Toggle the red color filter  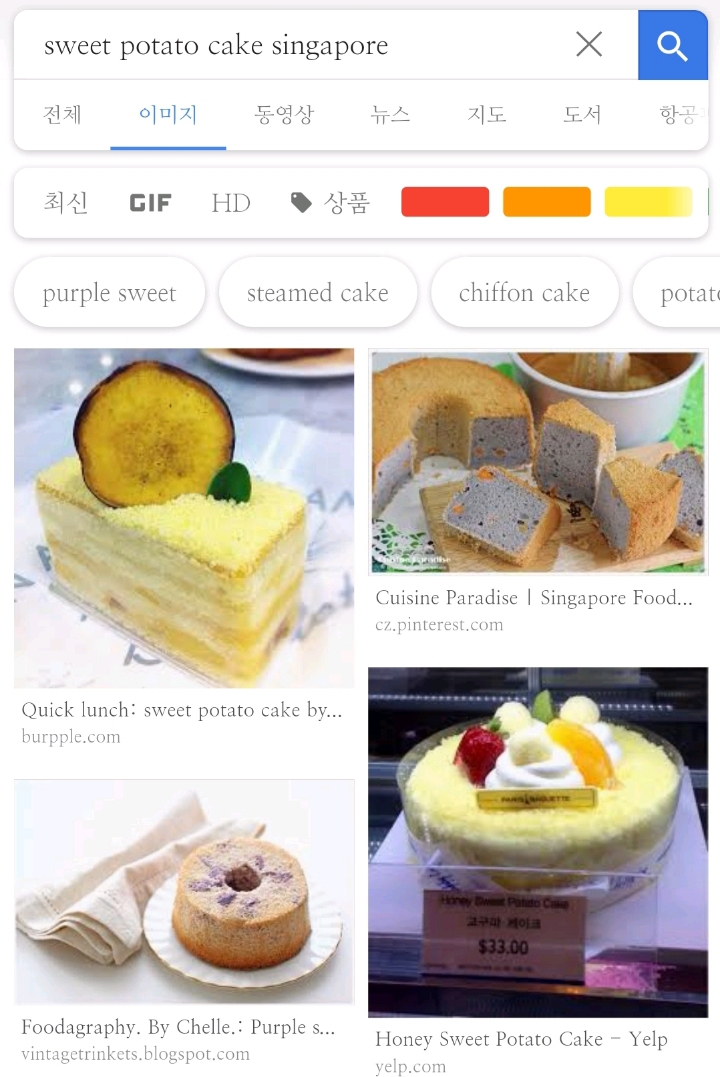click(444, 200)
